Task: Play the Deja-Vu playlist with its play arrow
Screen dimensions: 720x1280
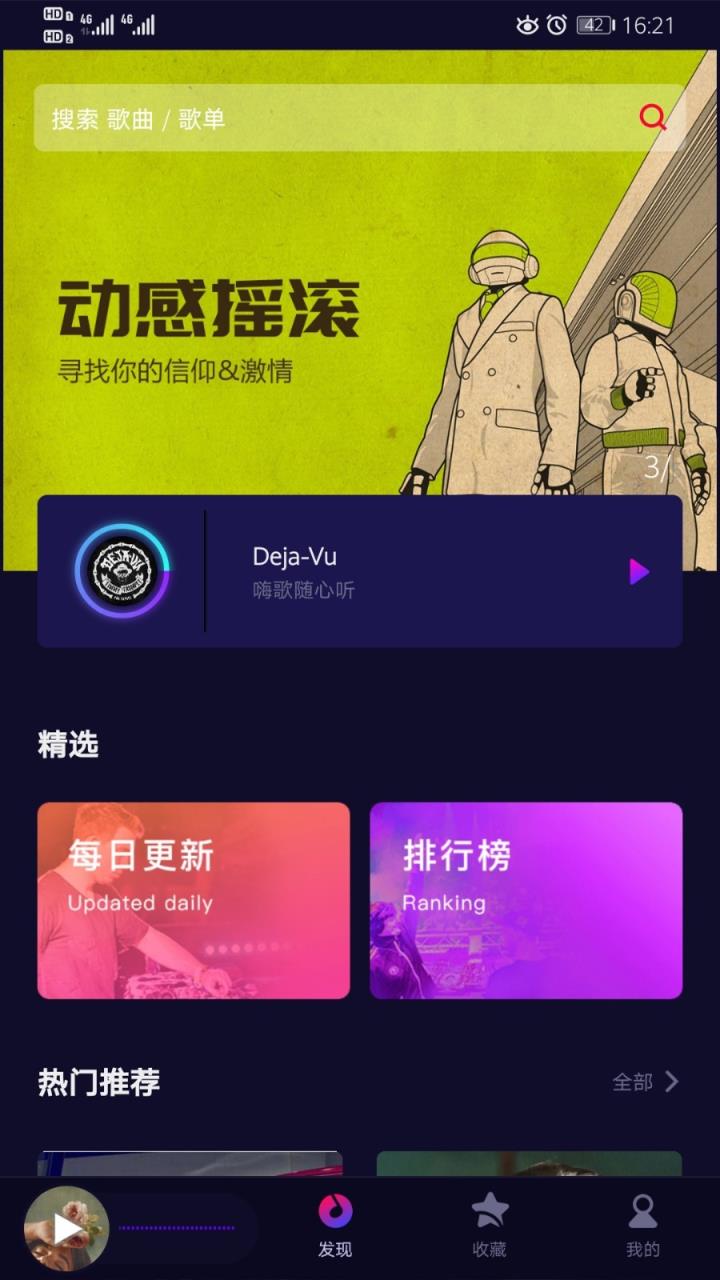Action: coord(637,572)
